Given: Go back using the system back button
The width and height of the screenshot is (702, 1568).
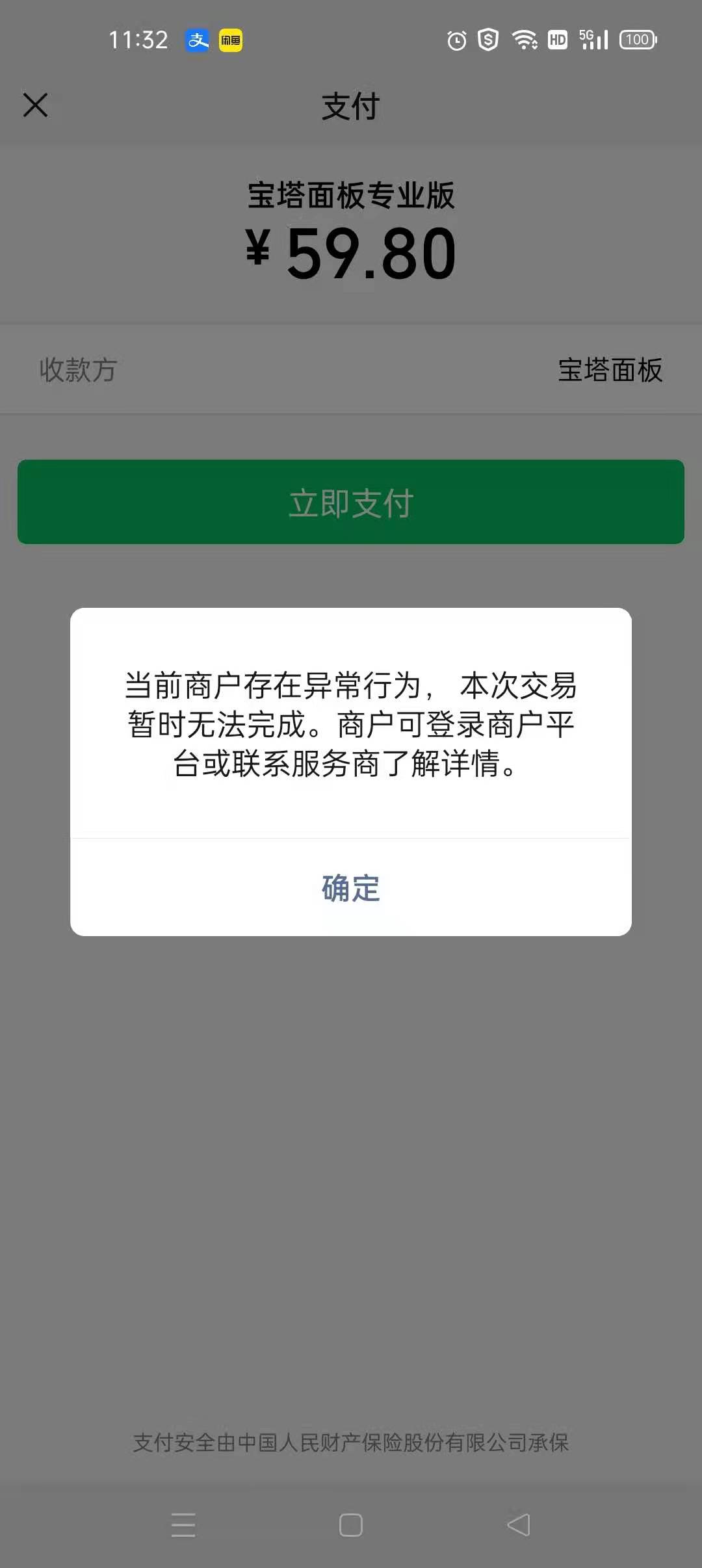Looking at the screenshot, I should (x=519, y=1524).
